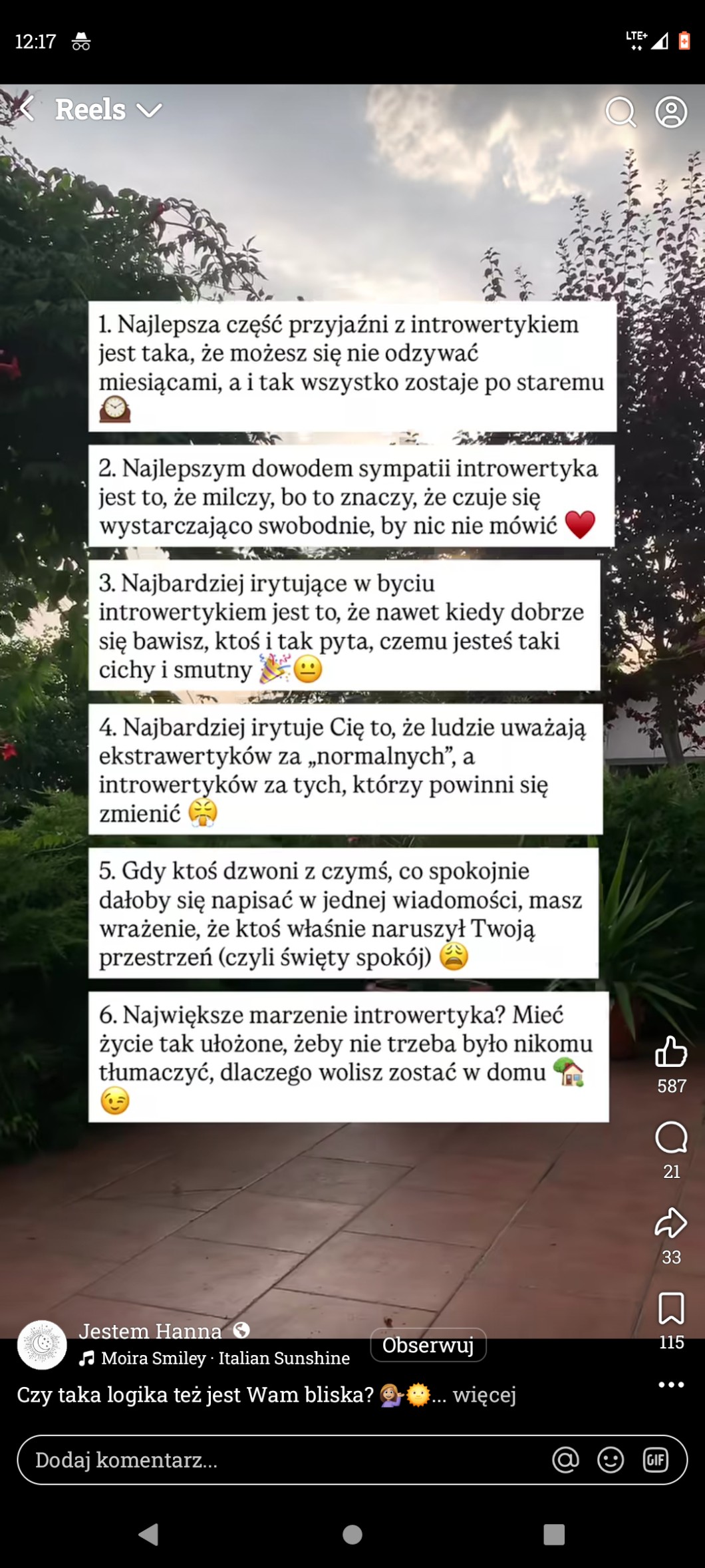705x1568 pixels.
Task: Open the GIF picker in the comment bar
Action: click(x=656, y=1460)
